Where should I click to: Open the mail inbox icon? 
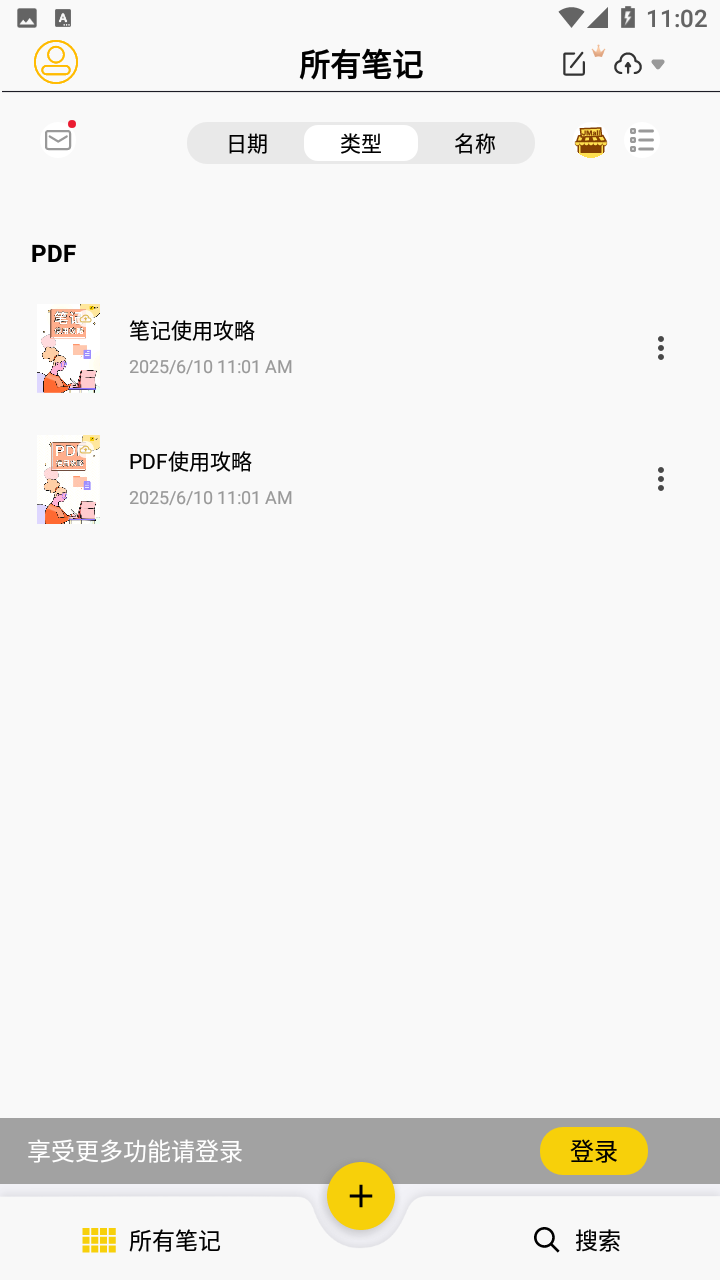pos(58,140)
